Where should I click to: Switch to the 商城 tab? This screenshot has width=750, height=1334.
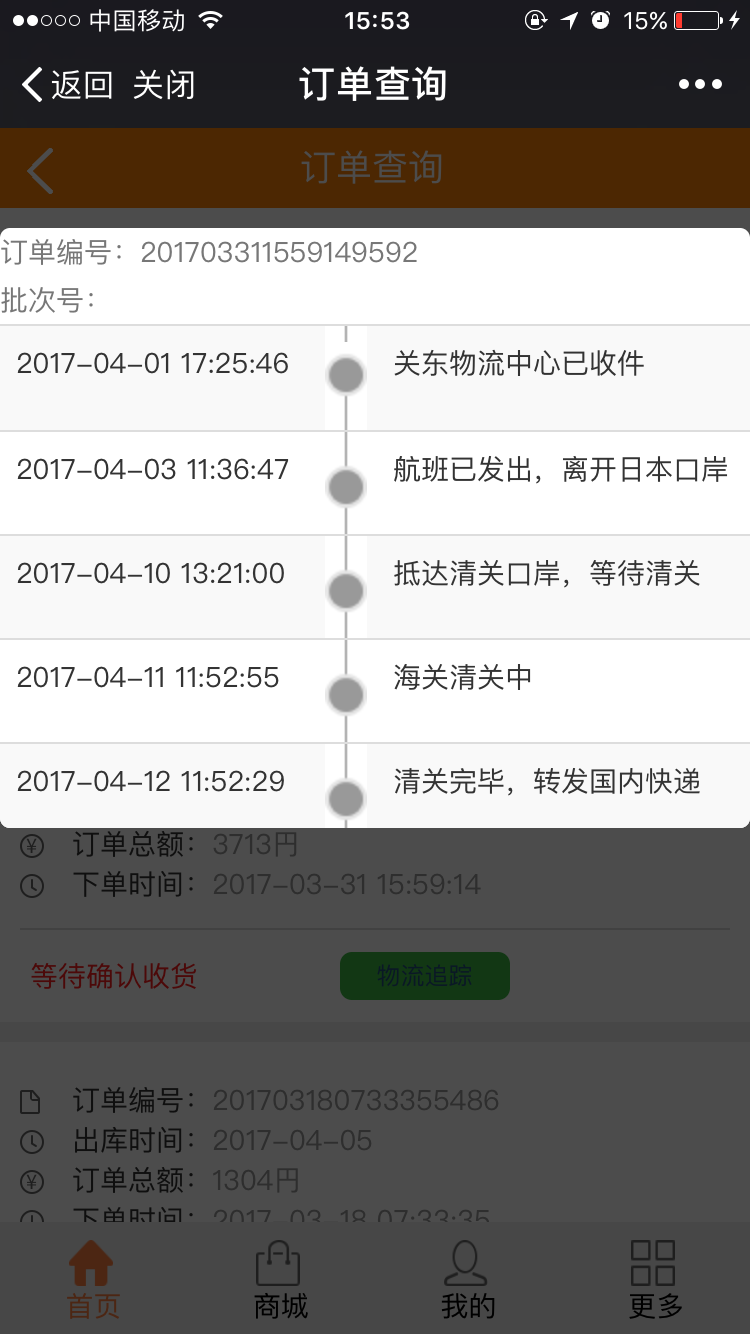tap(280, 1279)
